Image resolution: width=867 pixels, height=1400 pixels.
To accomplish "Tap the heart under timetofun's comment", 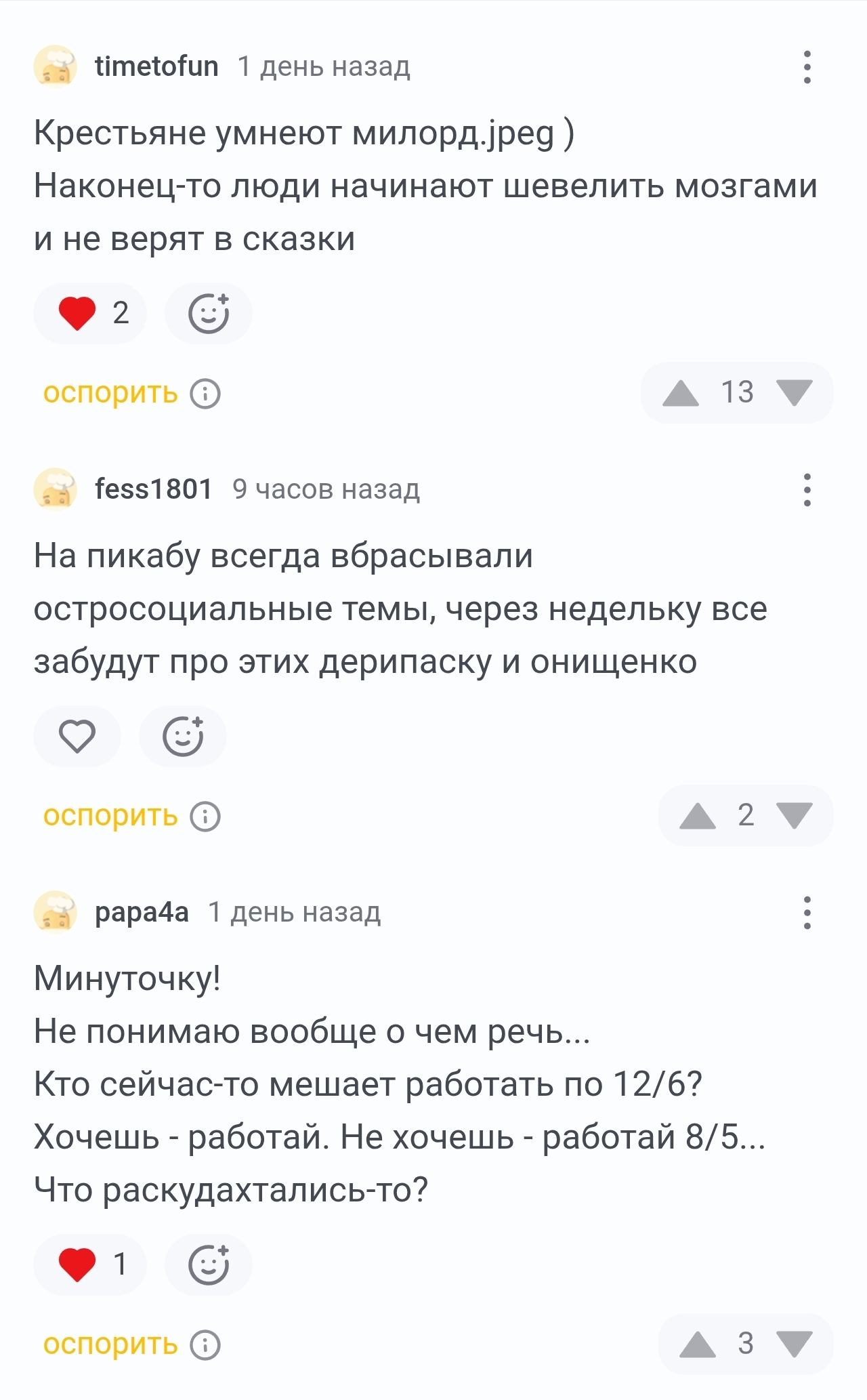I will pos(77,314).
